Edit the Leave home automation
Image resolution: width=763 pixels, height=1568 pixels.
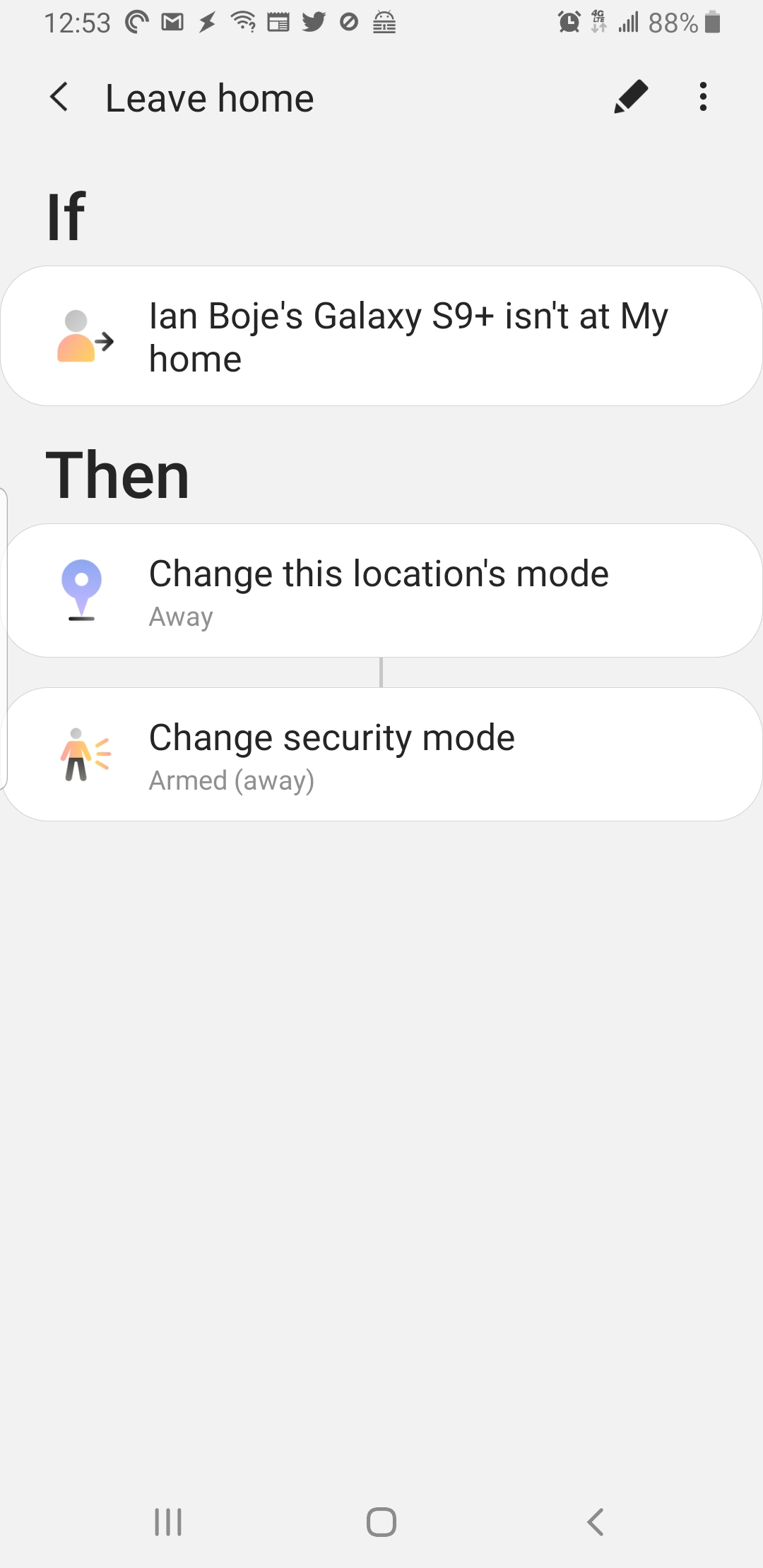(x=631, y=97)
